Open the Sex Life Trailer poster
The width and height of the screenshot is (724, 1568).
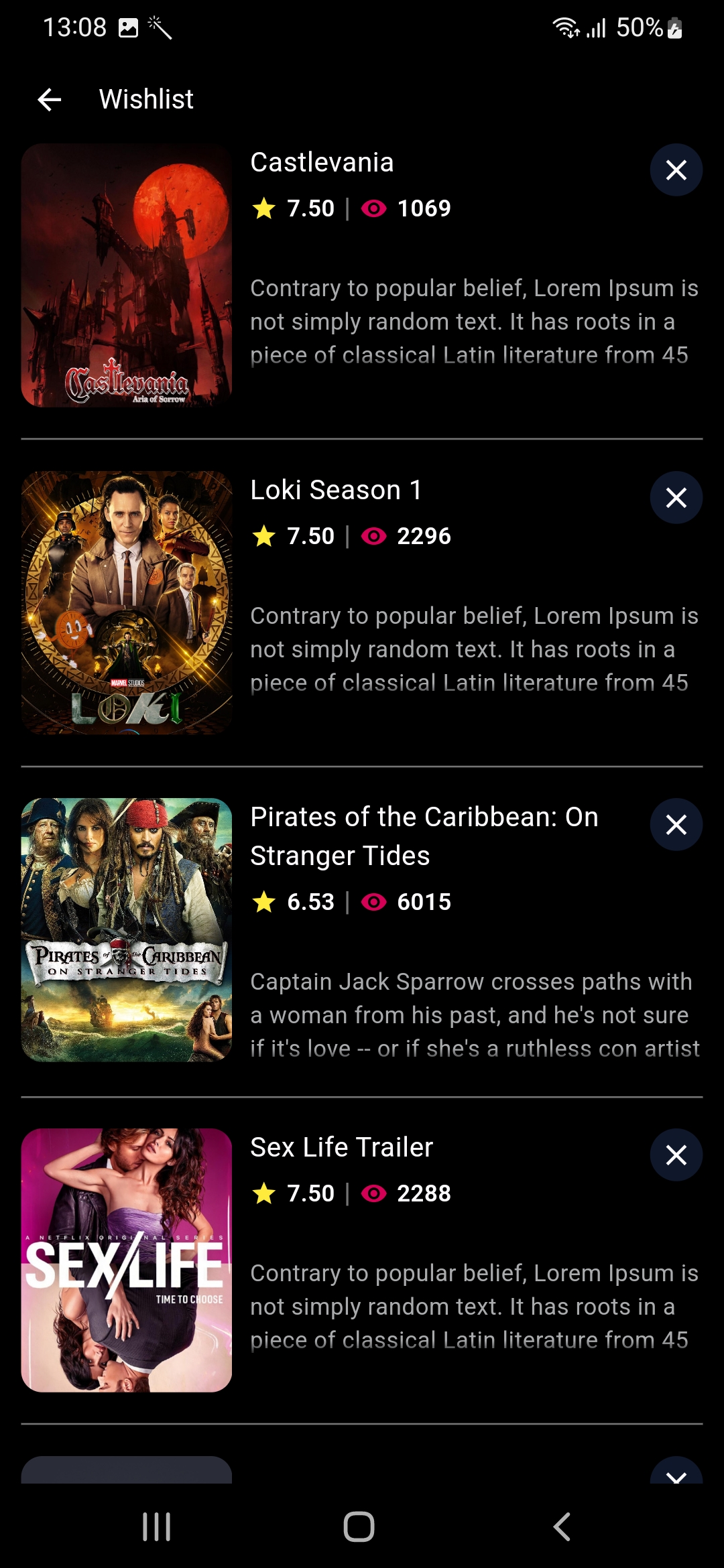click(x=127, y=1260)
